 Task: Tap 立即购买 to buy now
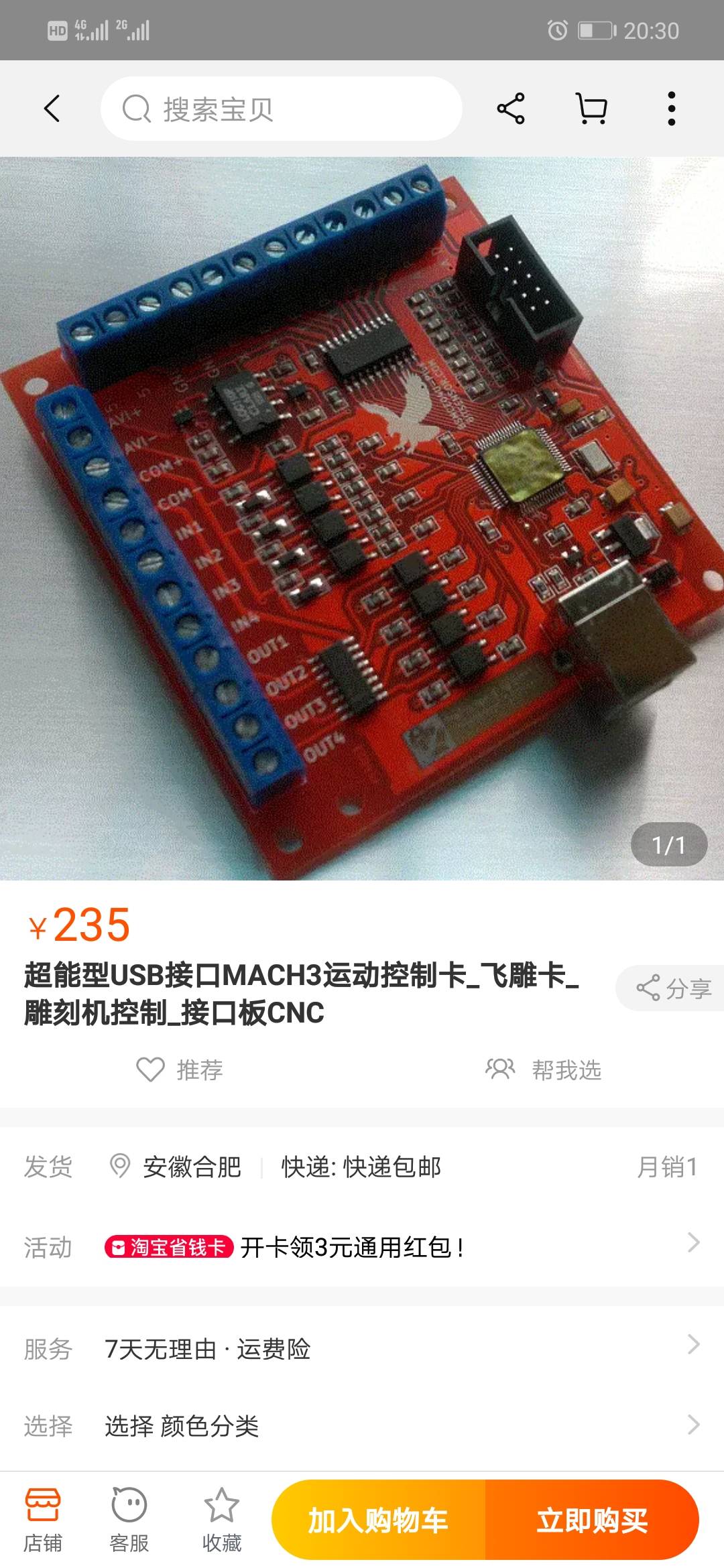(x=591, y=1520)
